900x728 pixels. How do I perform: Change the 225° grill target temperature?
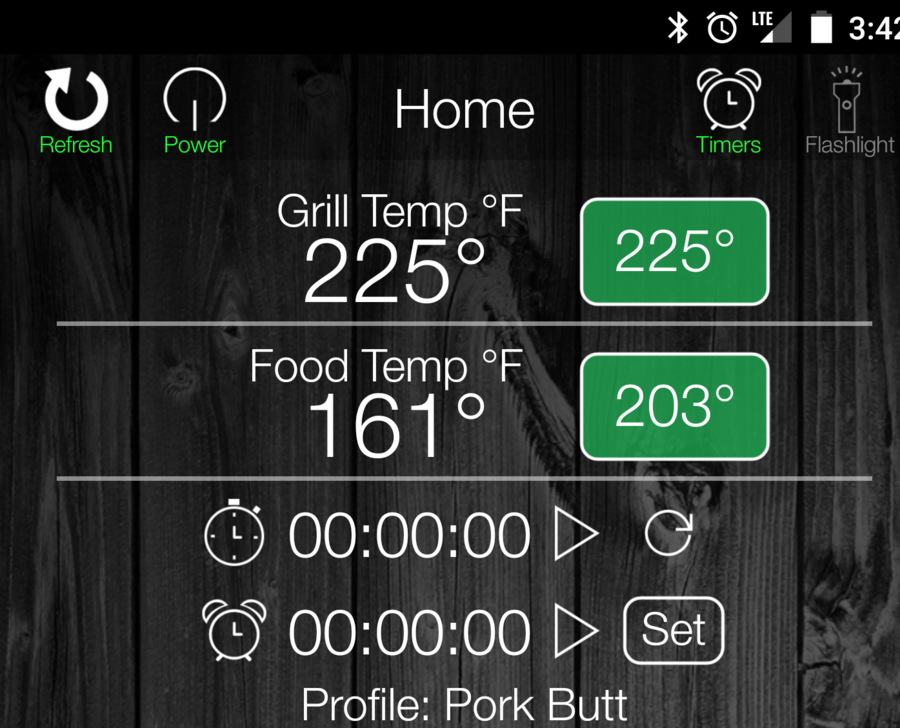click(674, 251)
